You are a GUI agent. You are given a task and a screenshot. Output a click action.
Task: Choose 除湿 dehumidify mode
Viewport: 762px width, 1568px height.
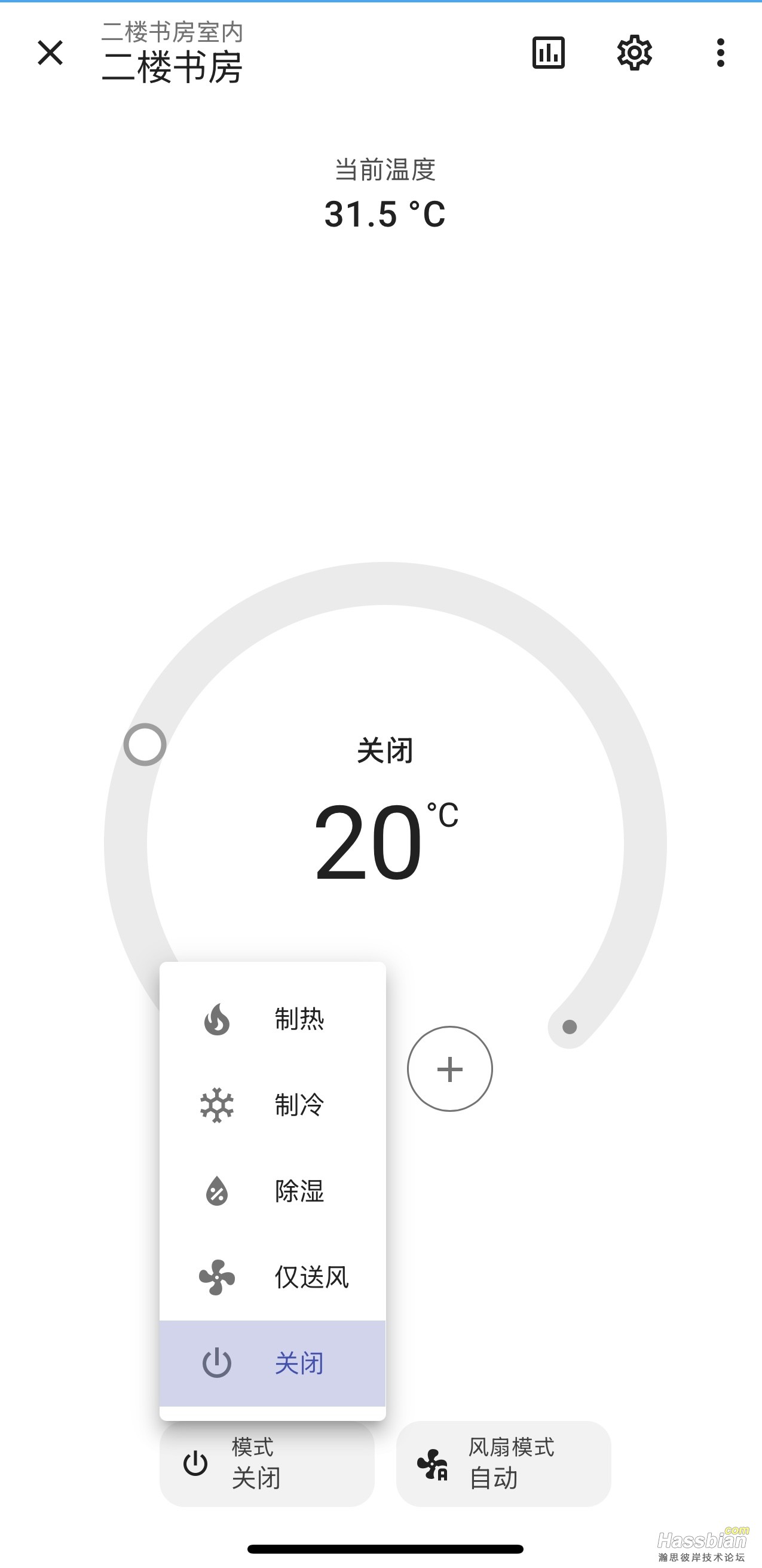272,1191
